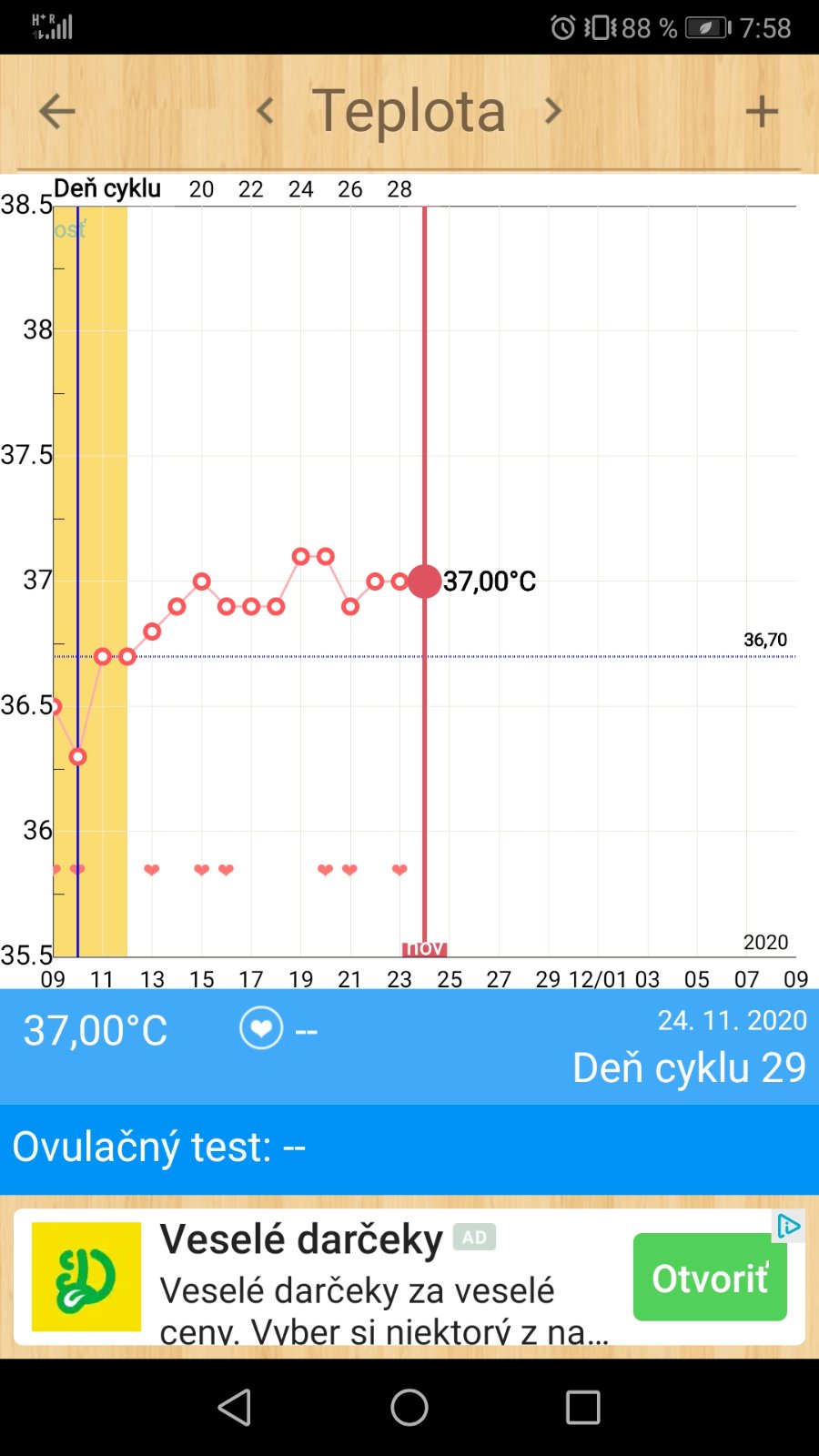Add a new temperature entry

(x=762, y=112)
